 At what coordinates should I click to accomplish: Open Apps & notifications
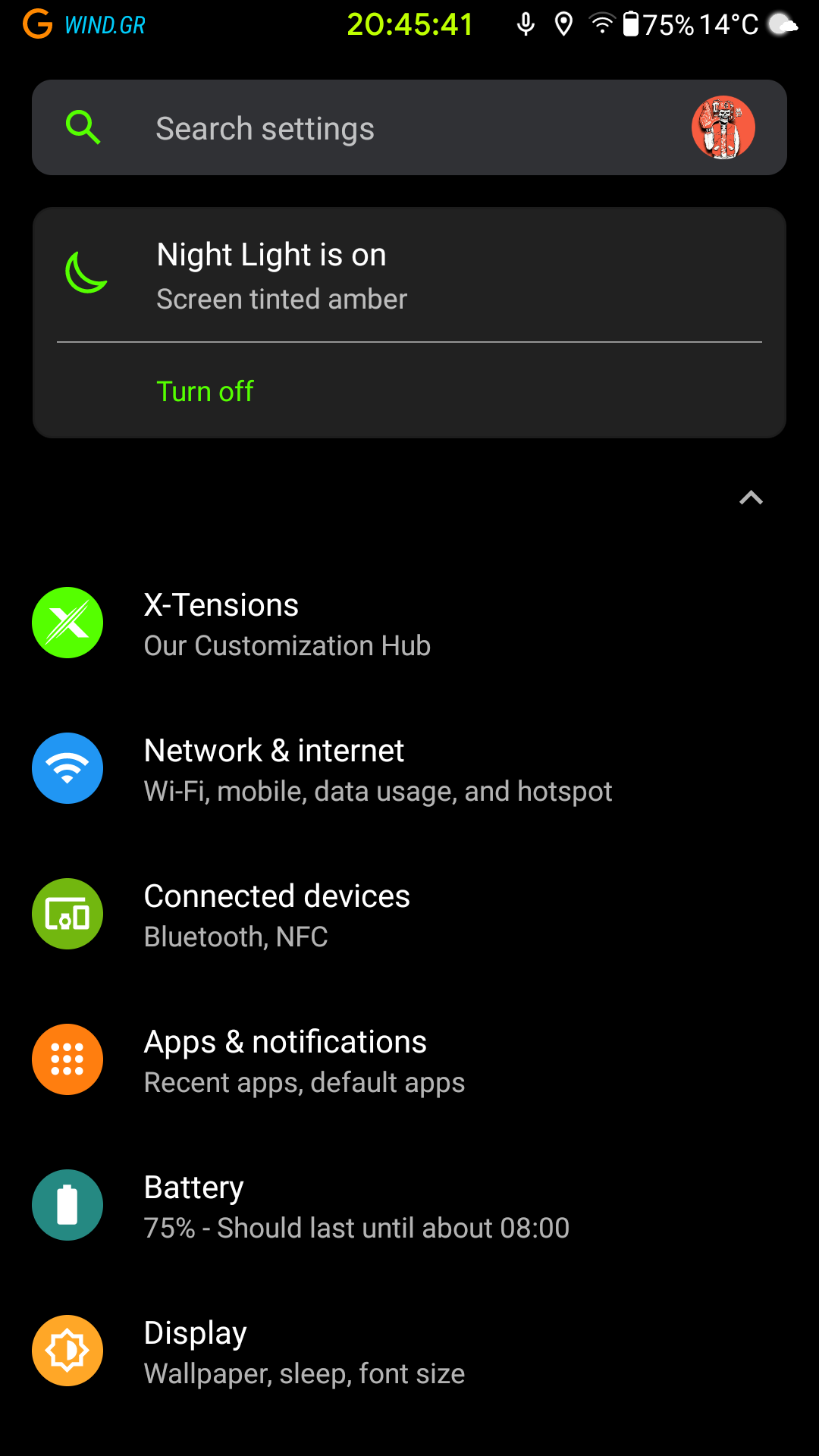409,1060
